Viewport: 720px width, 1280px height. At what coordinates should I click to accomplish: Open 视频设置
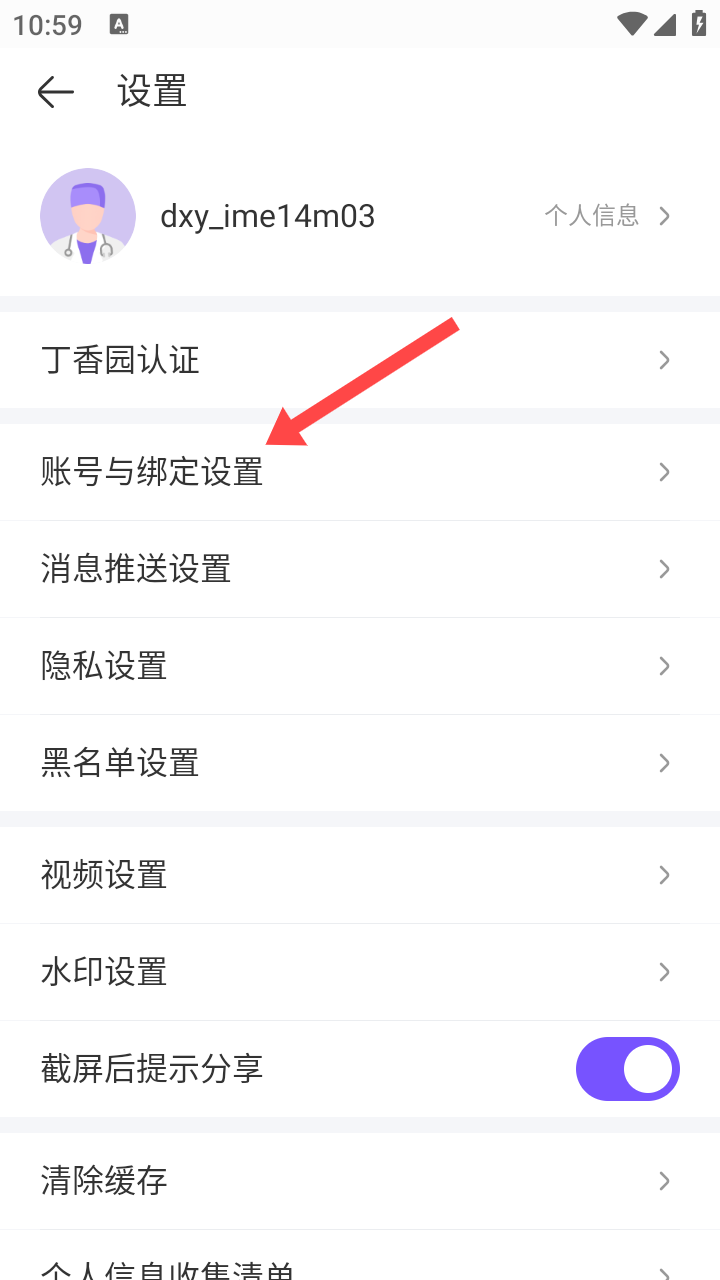tap(360, 875)
